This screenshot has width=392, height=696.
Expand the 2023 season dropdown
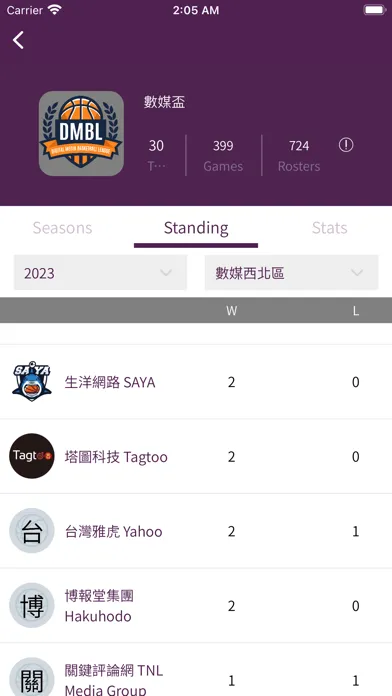100,273
